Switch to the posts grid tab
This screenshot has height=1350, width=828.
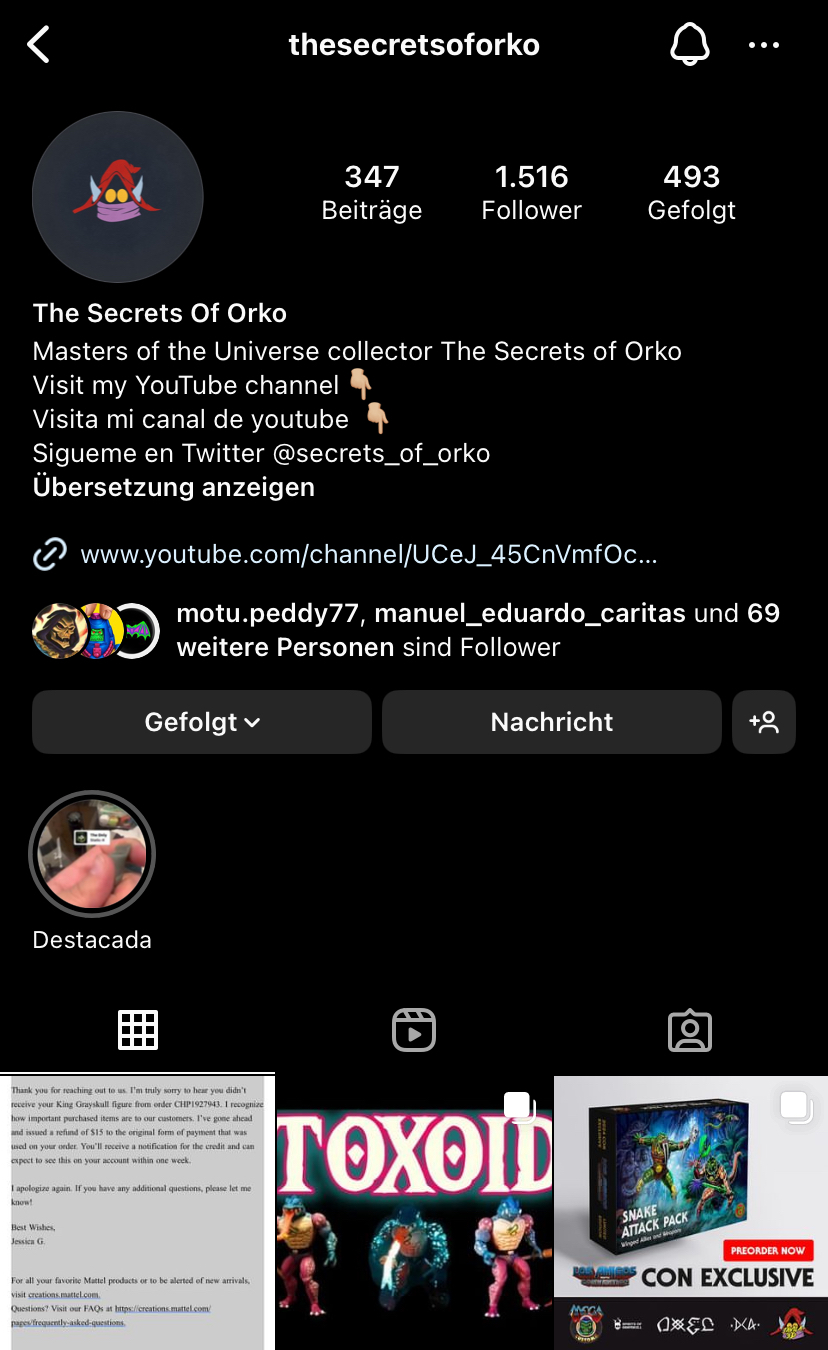(x=138, y=1030)
